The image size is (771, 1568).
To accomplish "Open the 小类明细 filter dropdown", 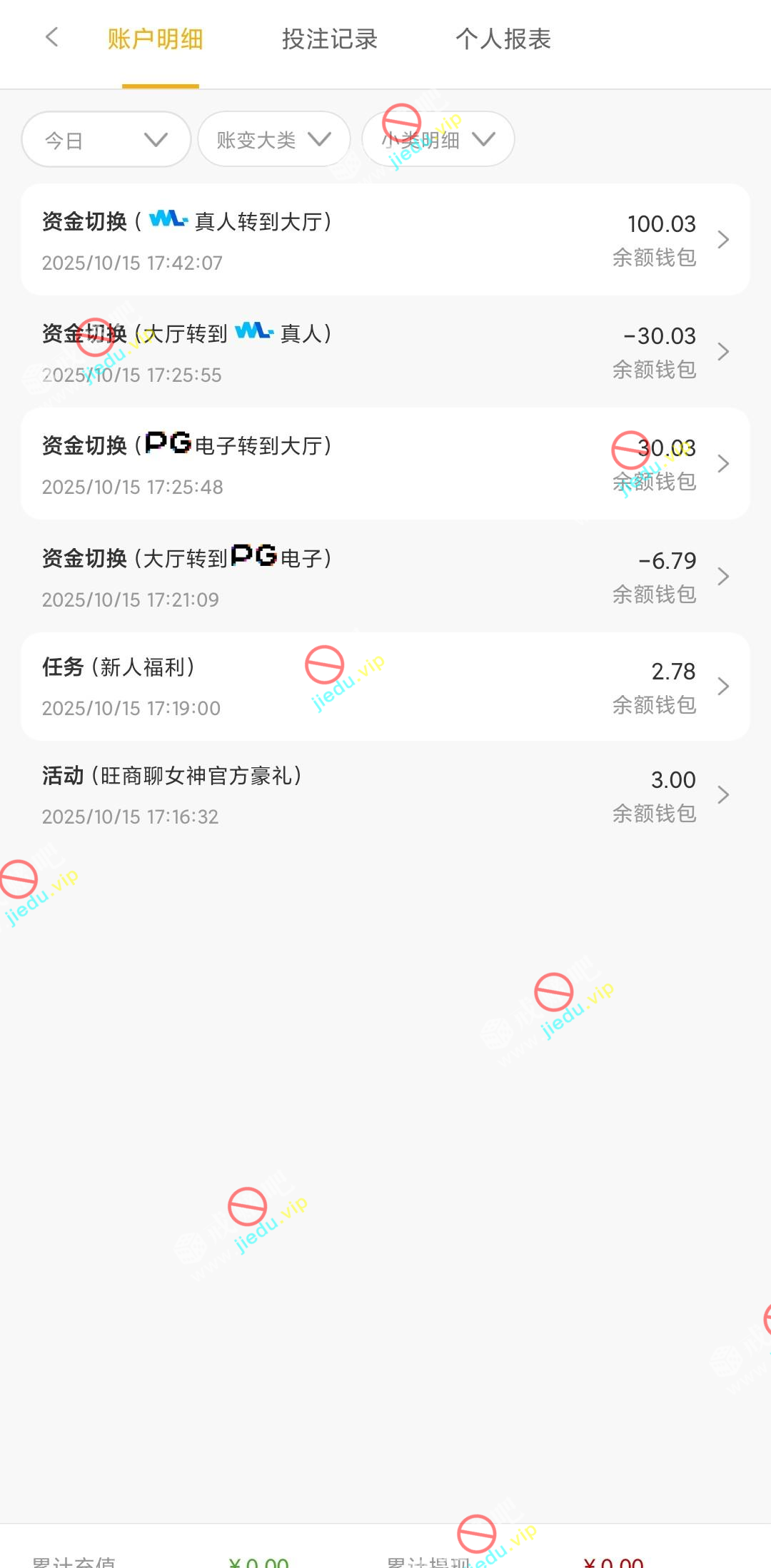I will point(438,140).
